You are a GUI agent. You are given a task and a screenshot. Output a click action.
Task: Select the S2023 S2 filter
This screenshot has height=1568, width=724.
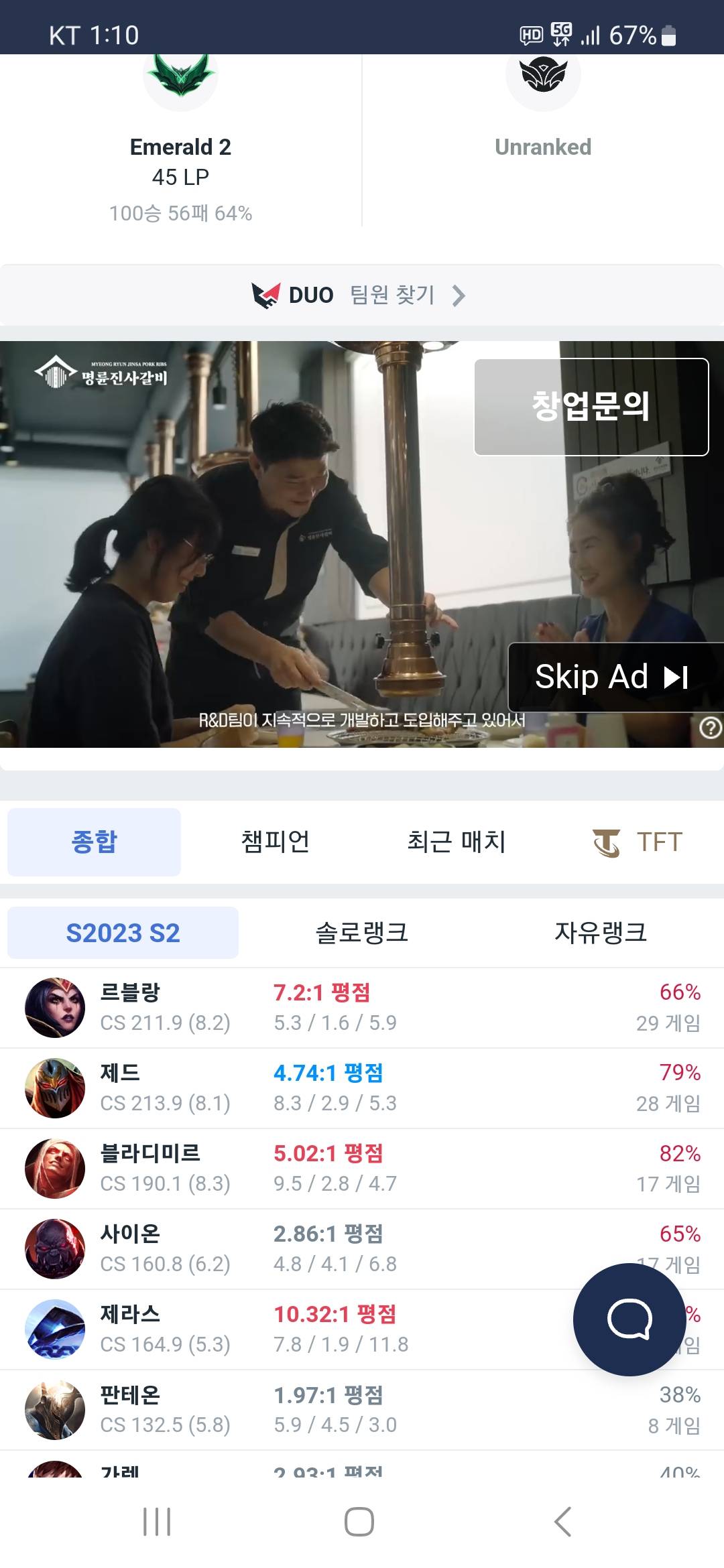(123, 933)
